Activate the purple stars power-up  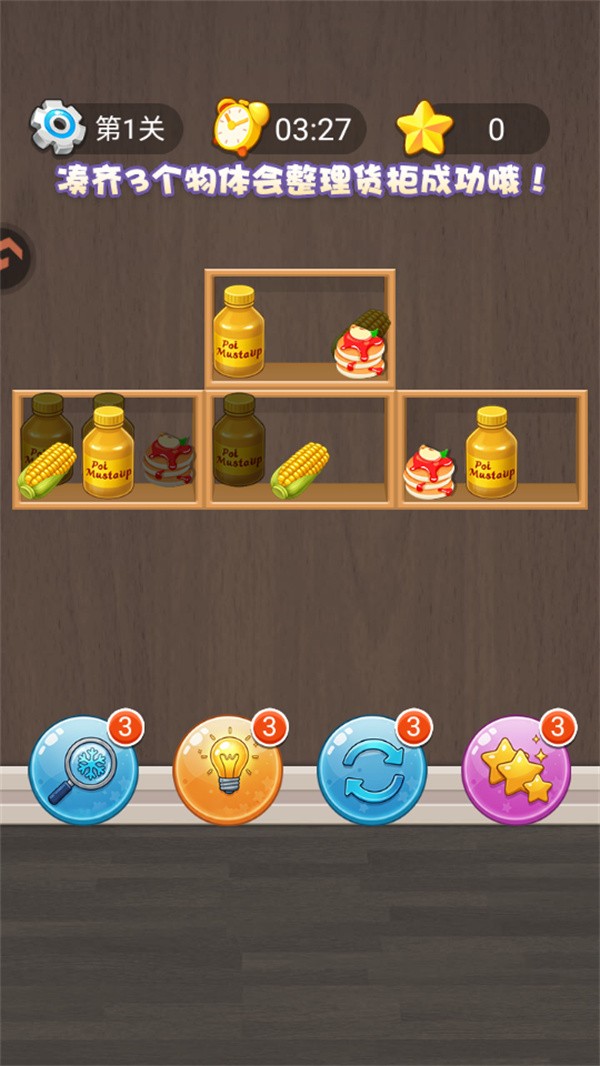(516, 769)
